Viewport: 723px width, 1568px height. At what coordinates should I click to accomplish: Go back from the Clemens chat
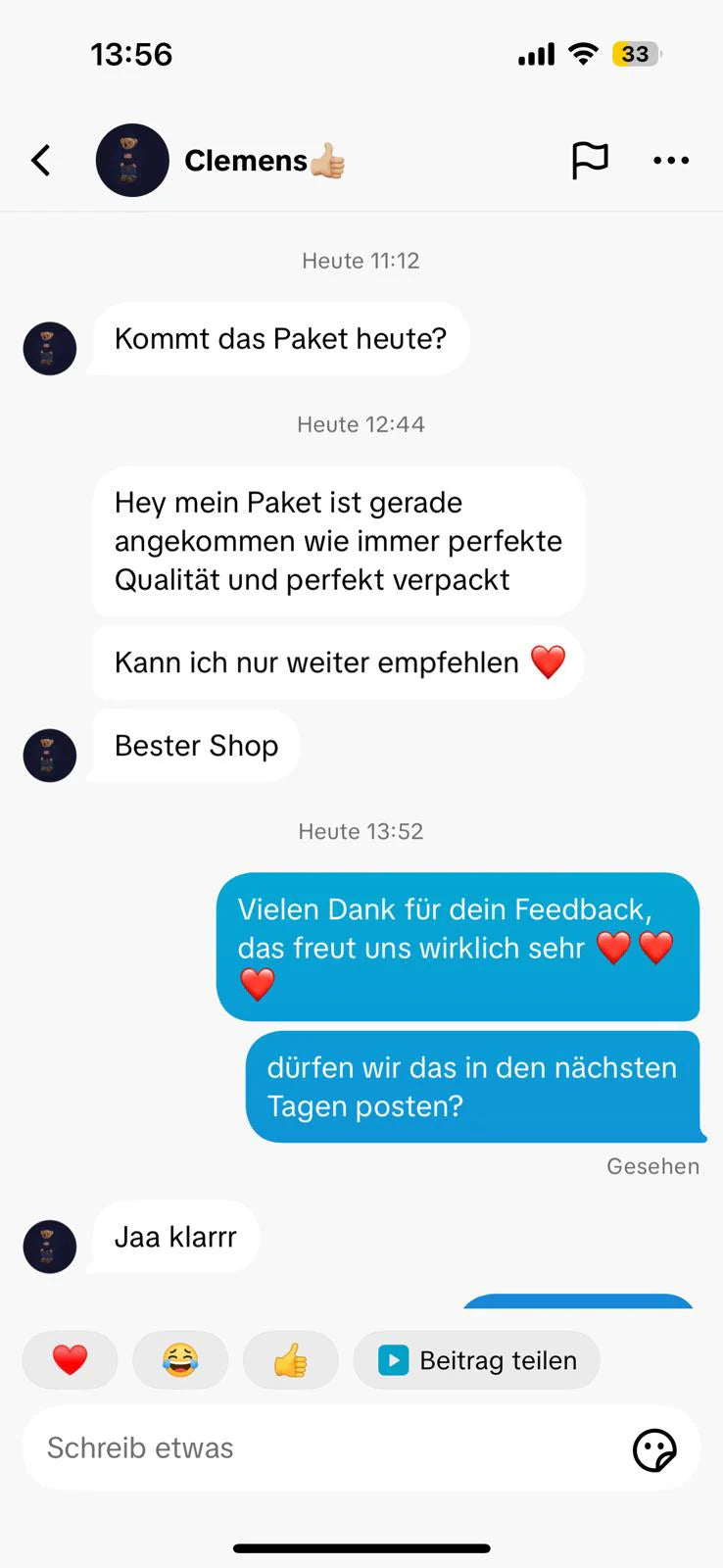[x=41, y=160]
